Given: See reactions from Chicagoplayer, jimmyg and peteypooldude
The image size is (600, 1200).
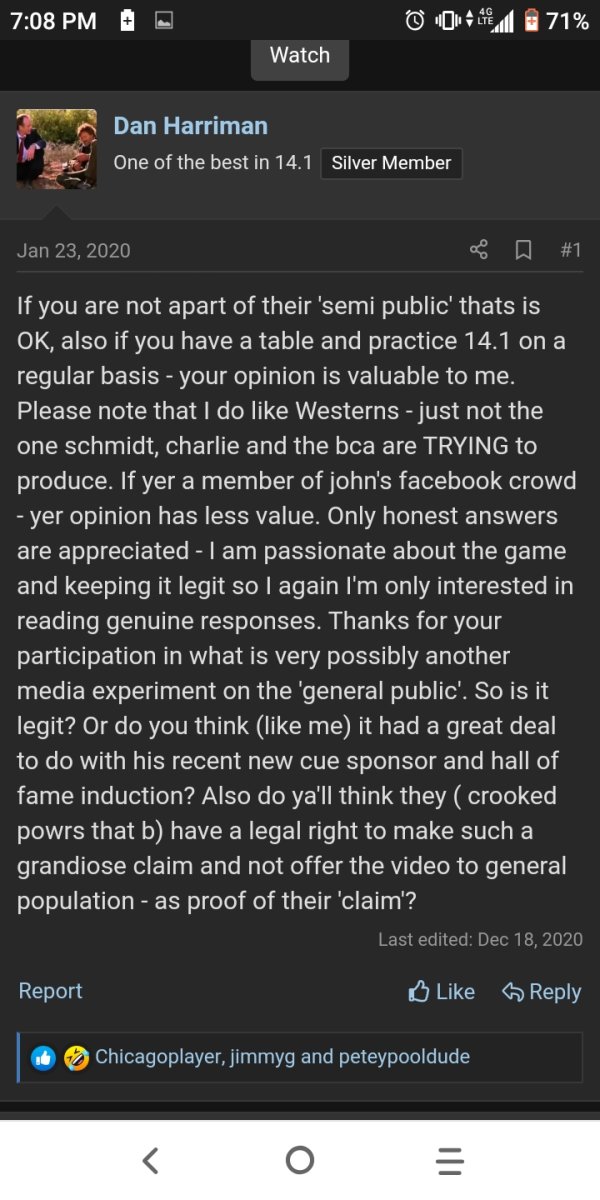Looking at the screenshot, I should (x=282, y=1056).
